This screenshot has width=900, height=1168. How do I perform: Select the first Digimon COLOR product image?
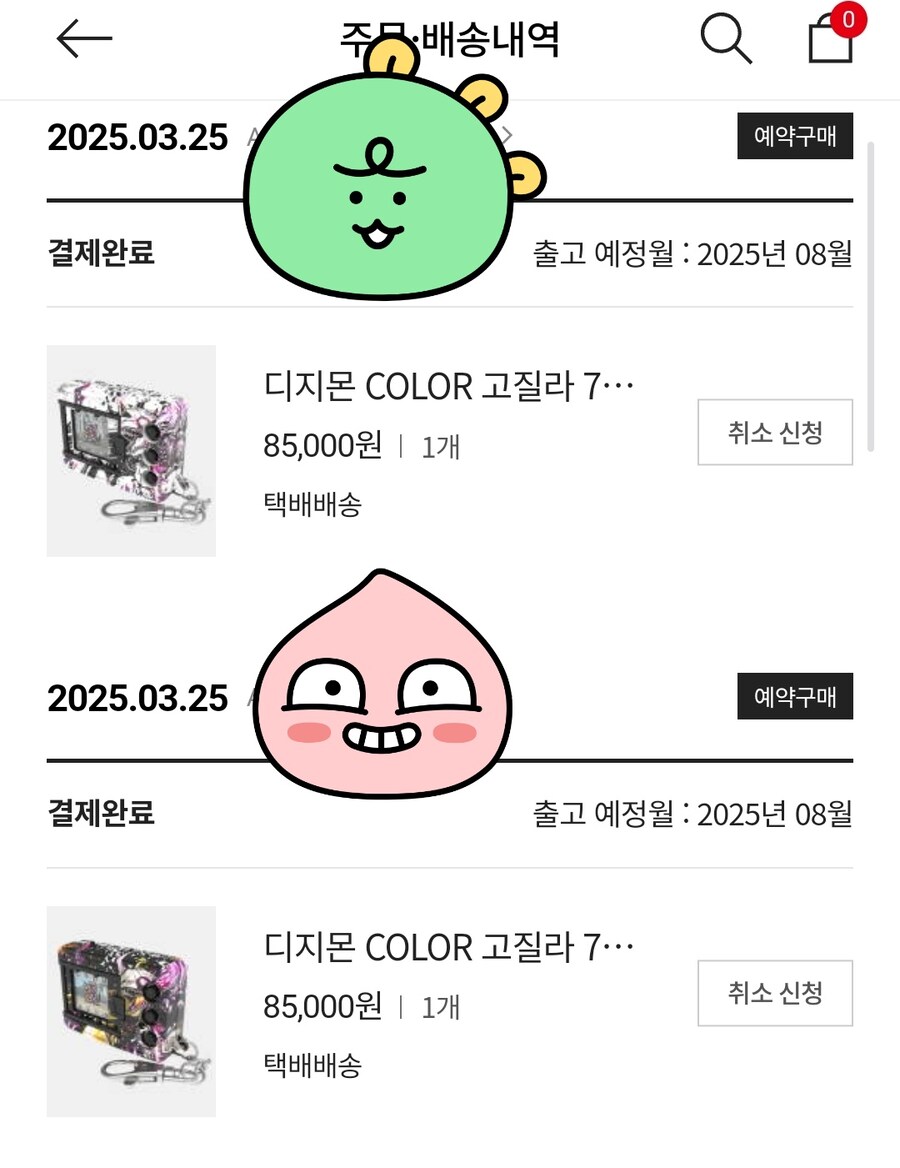coord(130,450)
